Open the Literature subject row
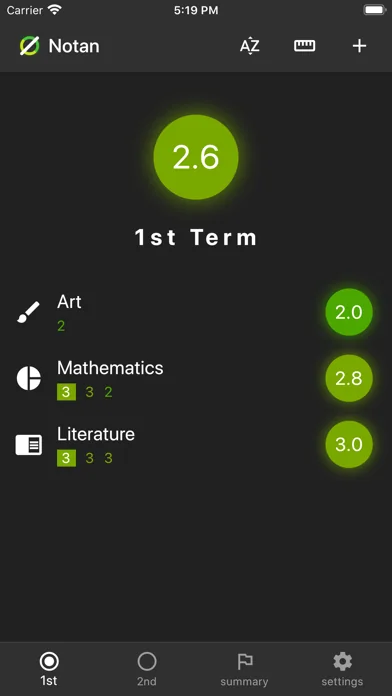392x696 pixels. (196, 445)
